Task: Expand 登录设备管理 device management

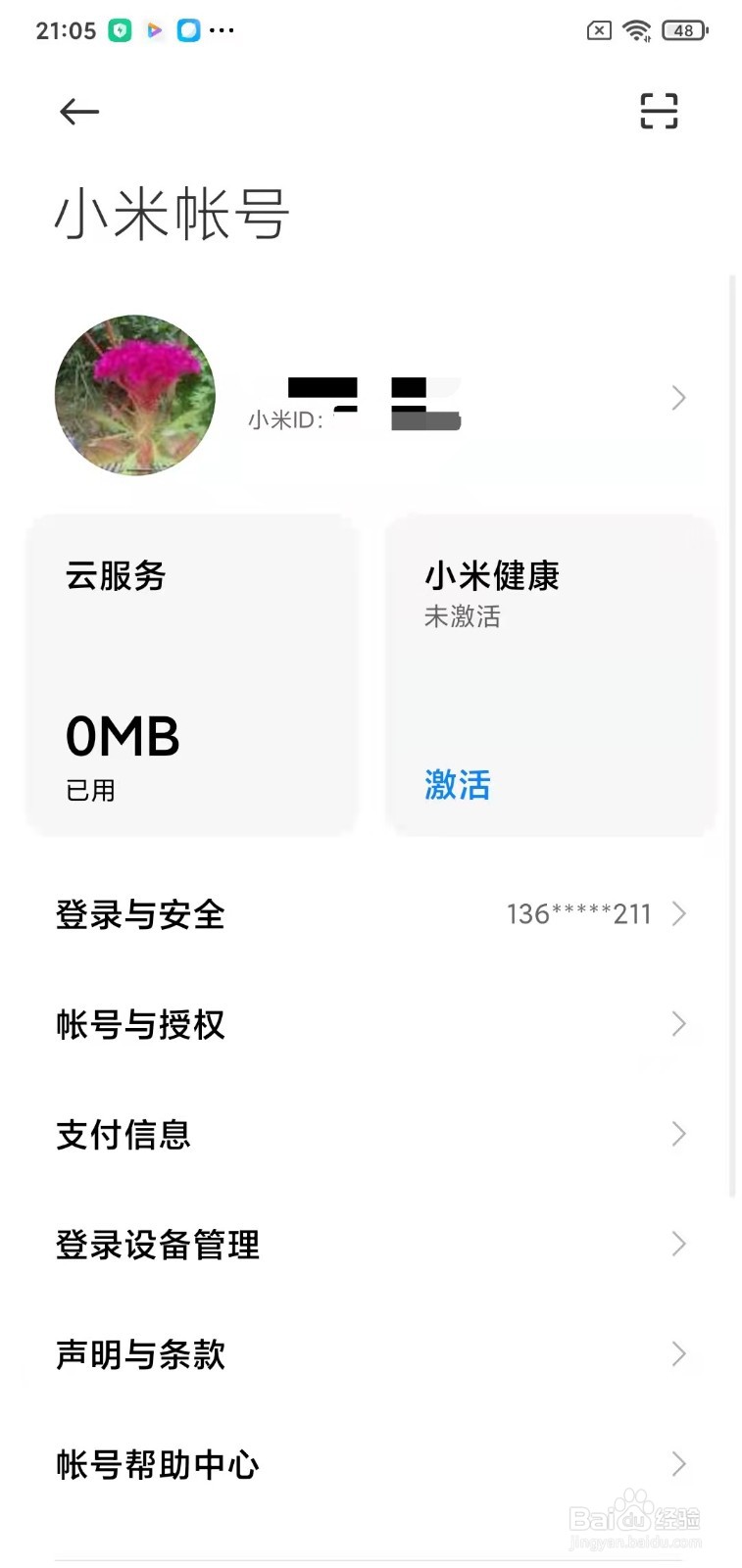Action: (x=371, y=1245)
